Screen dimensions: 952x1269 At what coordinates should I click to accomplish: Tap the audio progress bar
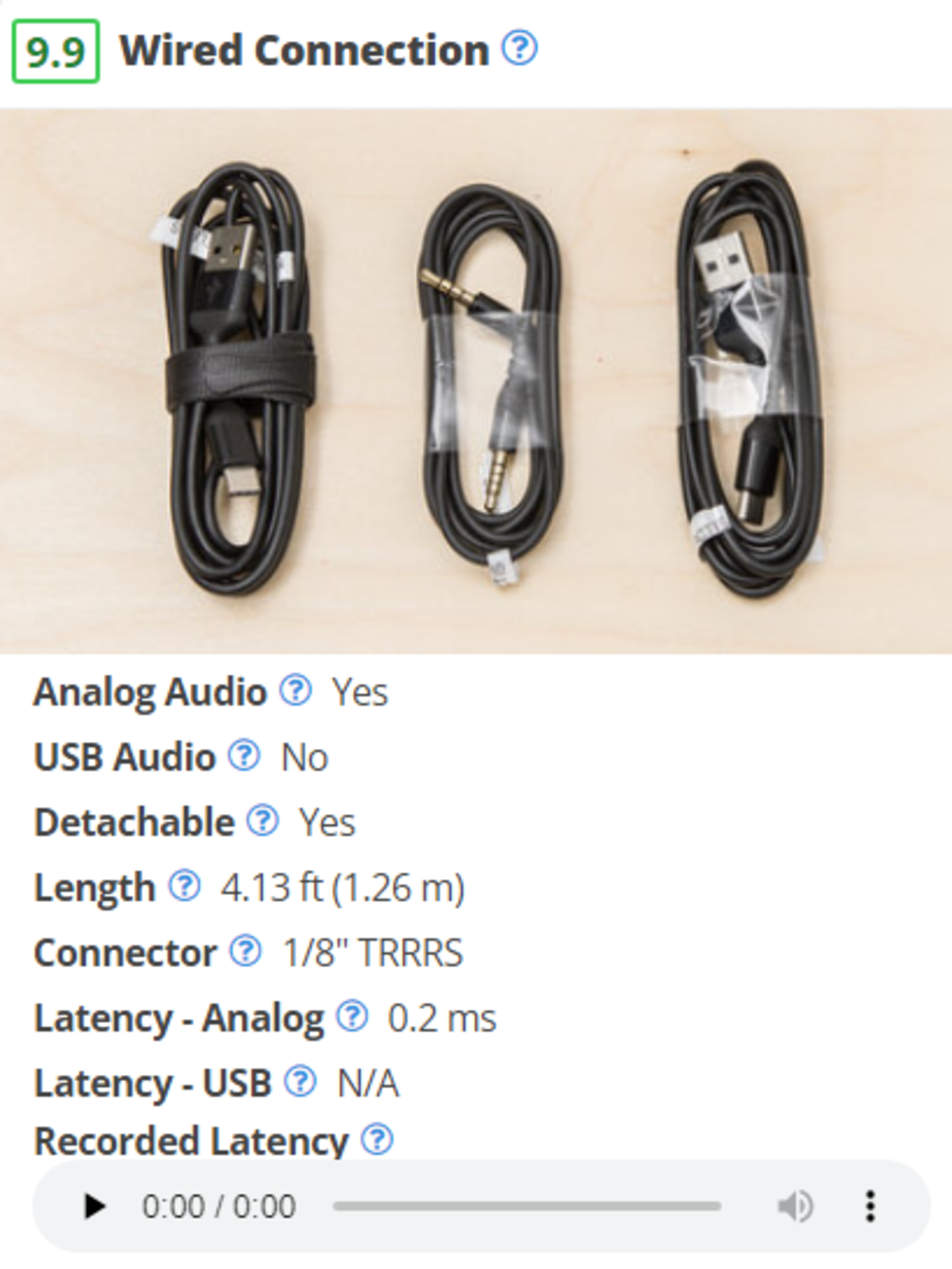pos(527,1206)
